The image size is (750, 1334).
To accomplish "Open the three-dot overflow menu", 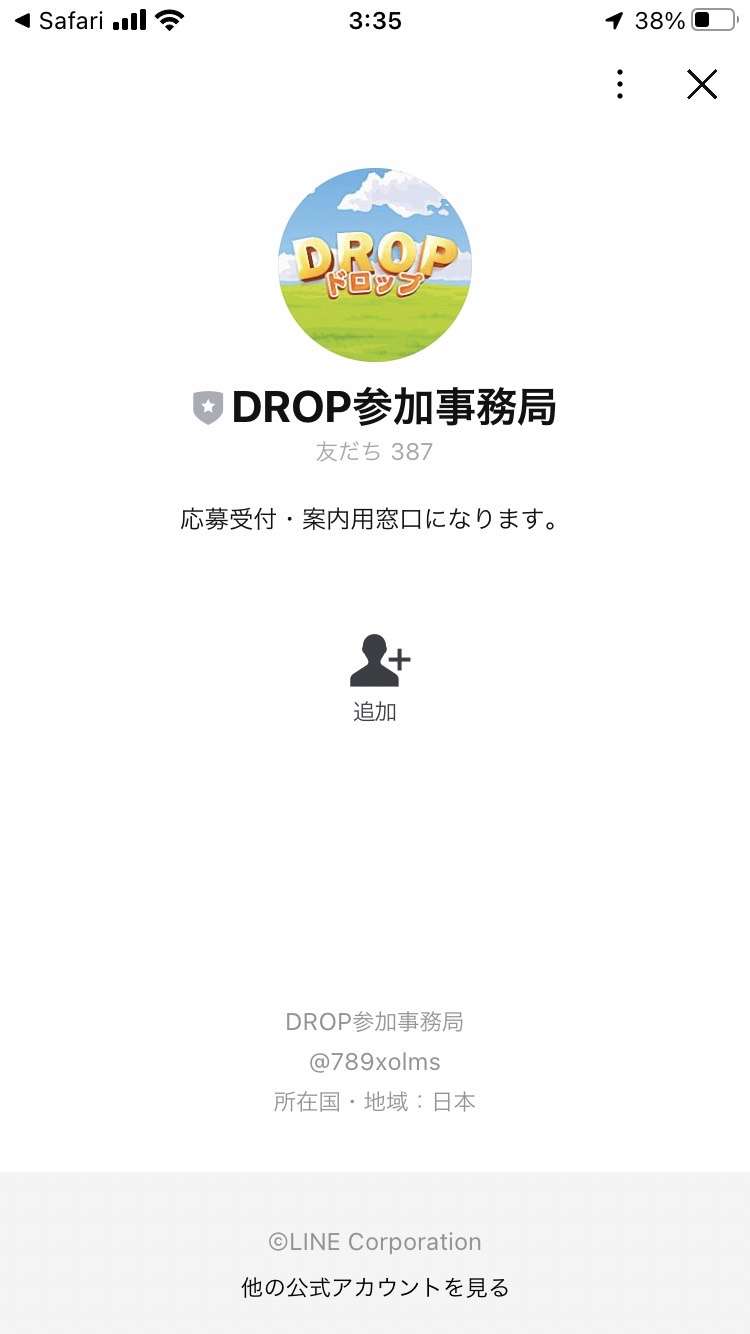I will [619, 84].
